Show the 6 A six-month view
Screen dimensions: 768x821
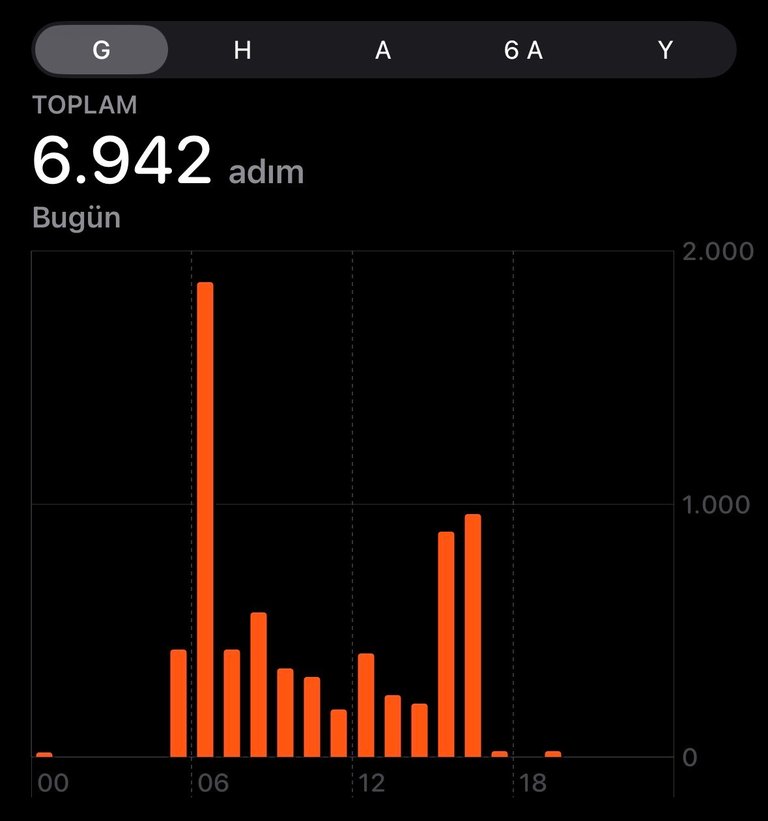[523, 50]
